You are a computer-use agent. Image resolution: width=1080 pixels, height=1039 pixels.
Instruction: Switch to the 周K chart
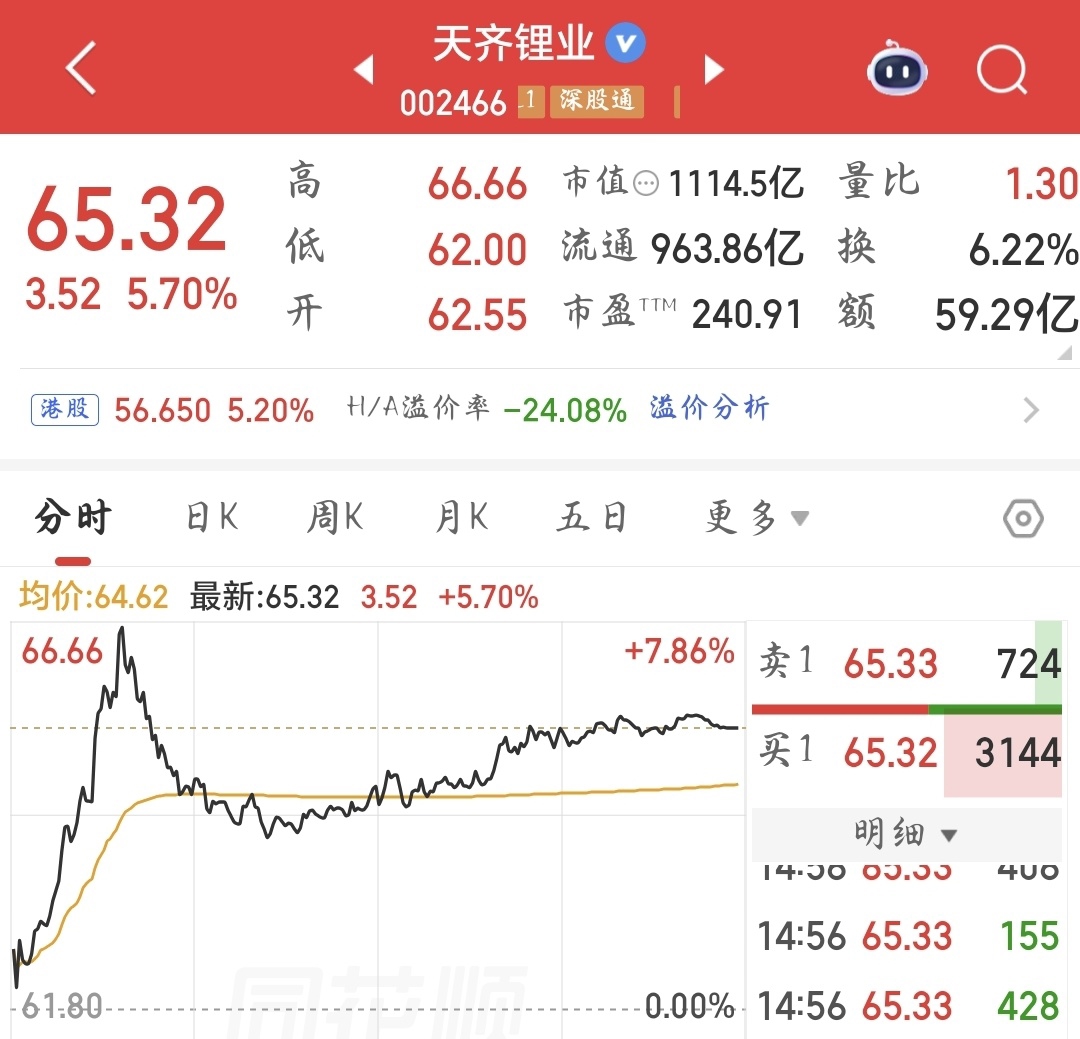tap(335, 518)
